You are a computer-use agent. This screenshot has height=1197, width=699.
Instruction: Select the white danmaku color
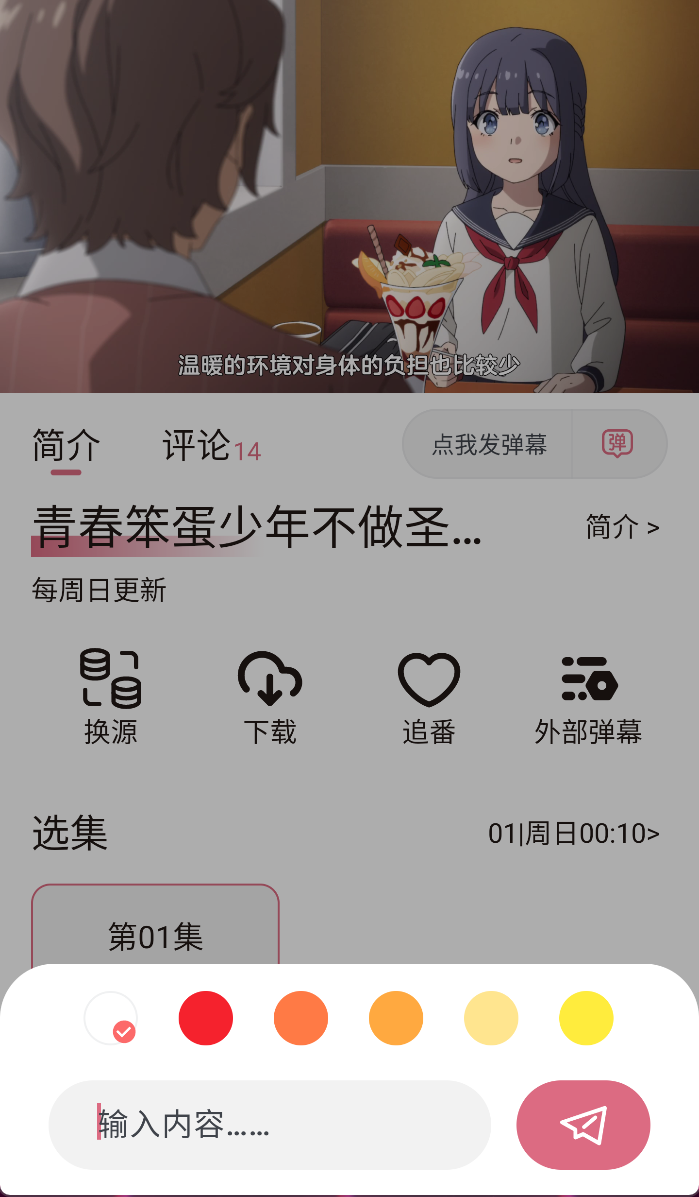(110, 1018)
